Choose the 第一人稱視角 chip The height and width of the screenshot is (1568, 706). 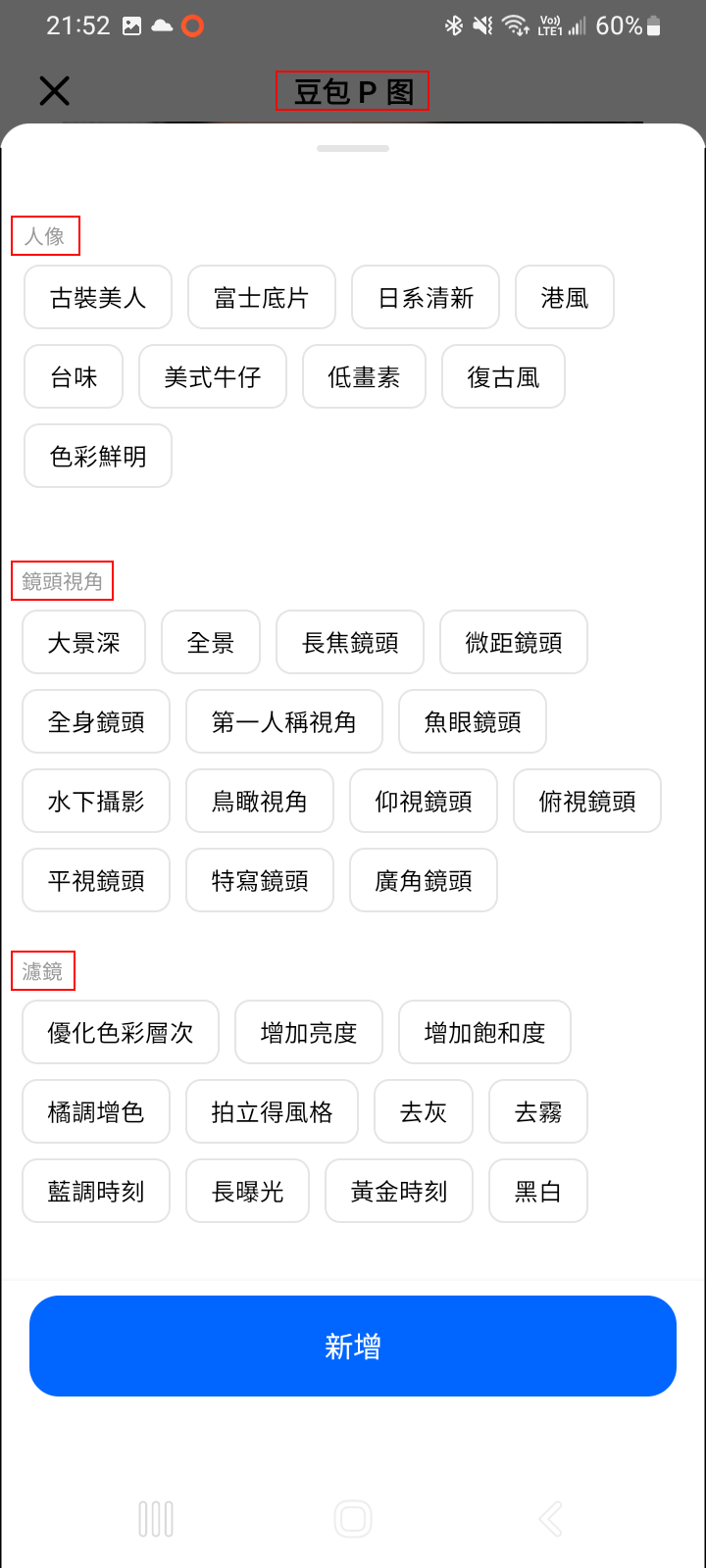[x=283, y=722]
